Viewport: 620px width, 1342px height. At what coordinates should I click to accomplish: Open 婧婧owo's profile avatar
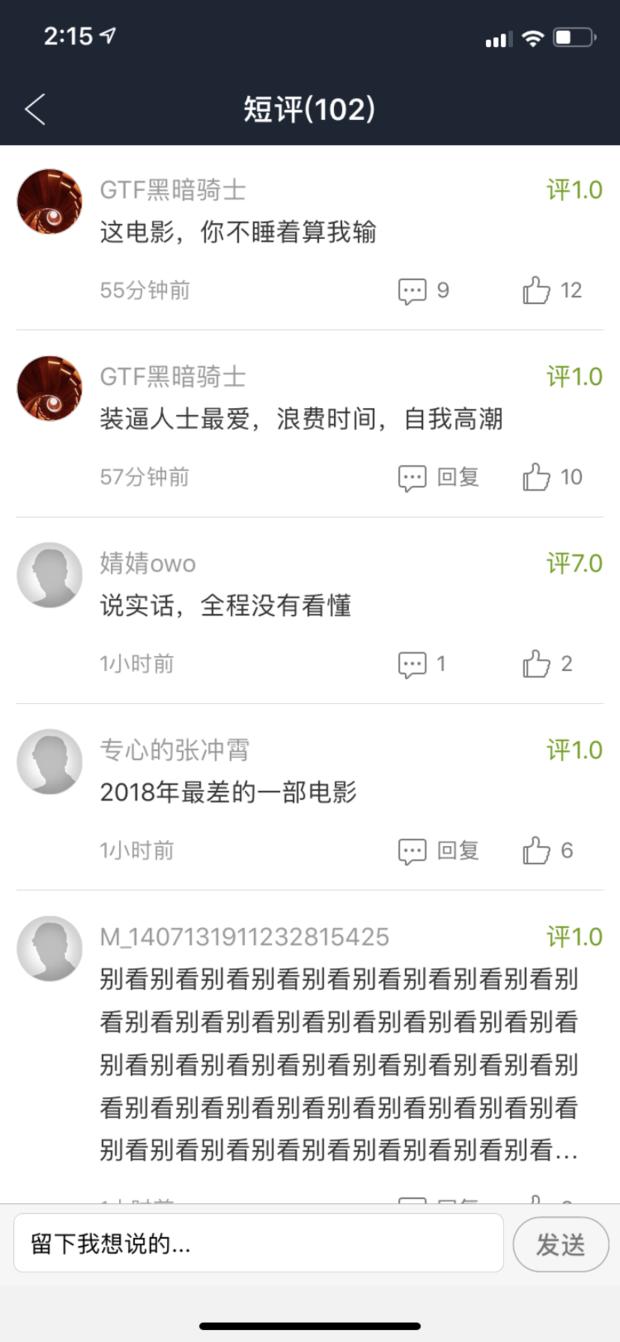[x=50, y=575]
